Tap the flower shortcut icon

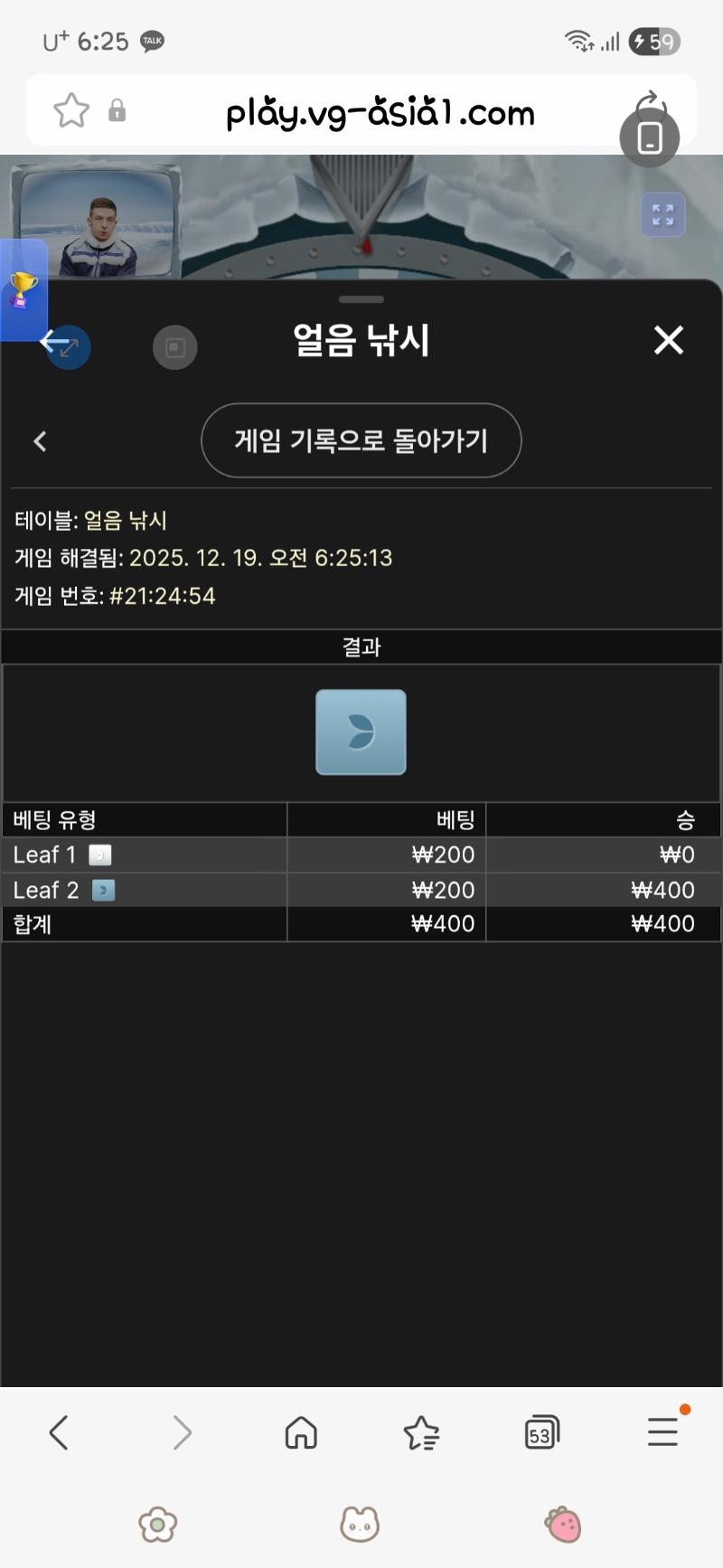click(x=157, y=1525)
